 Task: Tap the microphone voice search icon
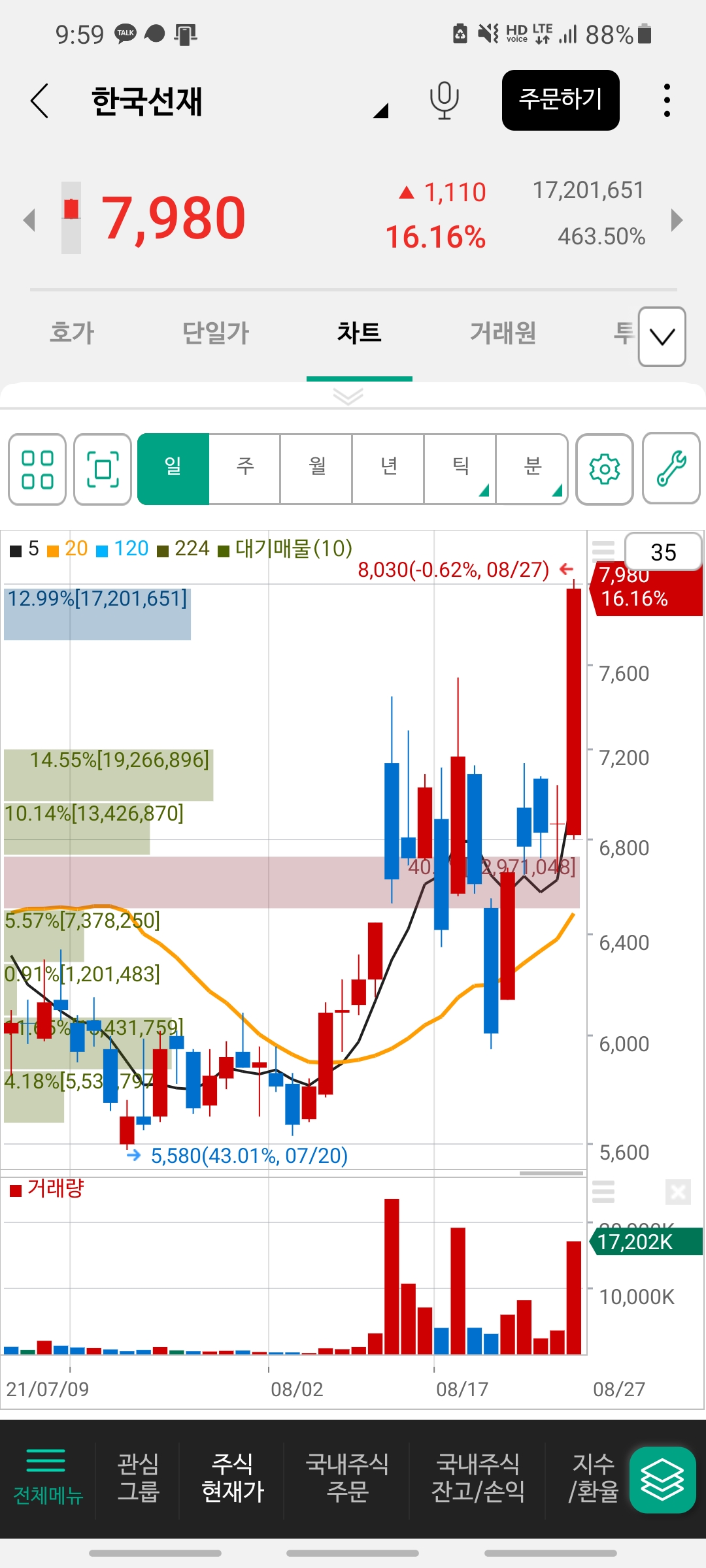click(444, 101)
